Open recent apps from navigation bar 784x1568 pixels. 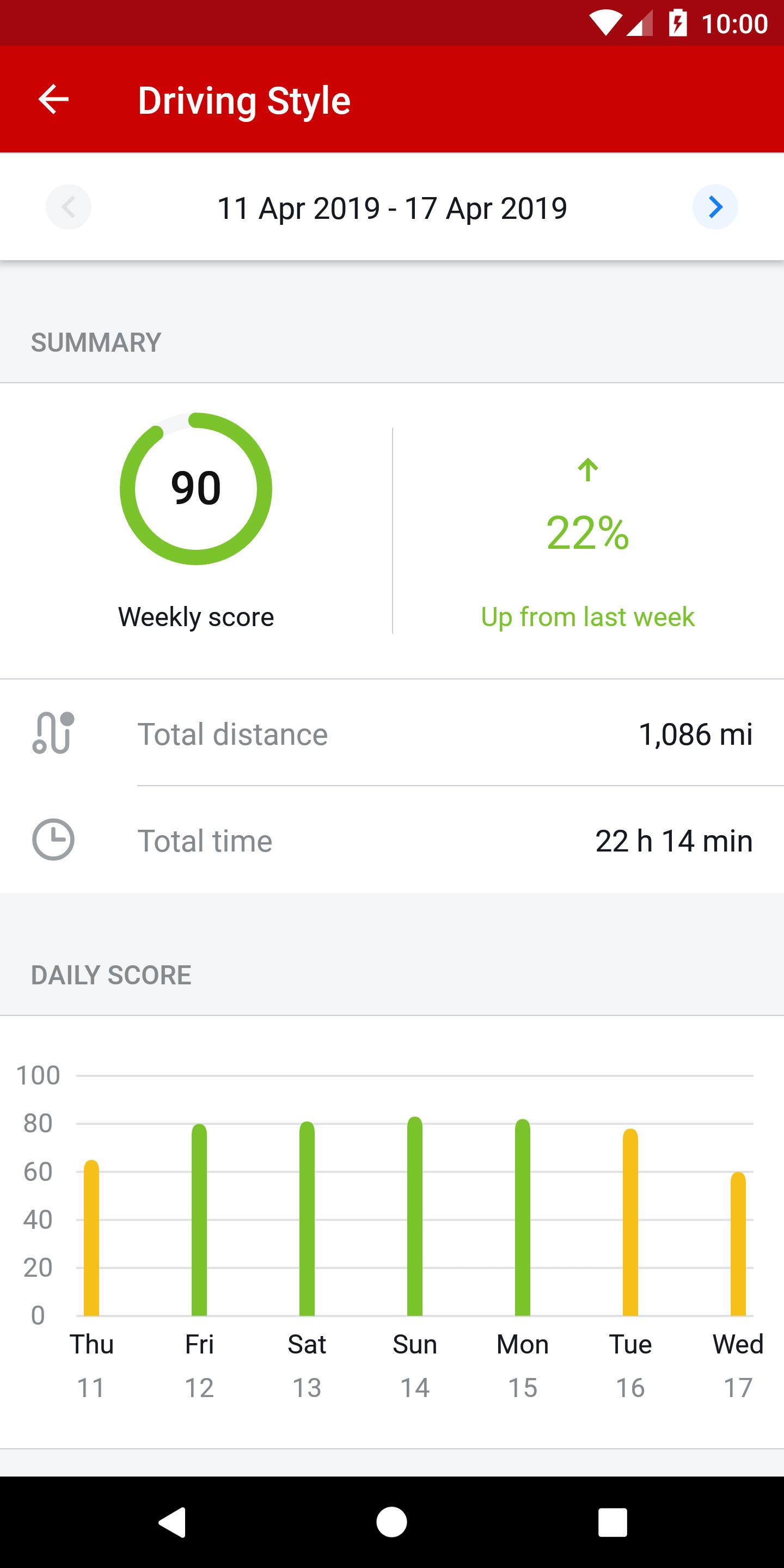(x=612, y=1522)
